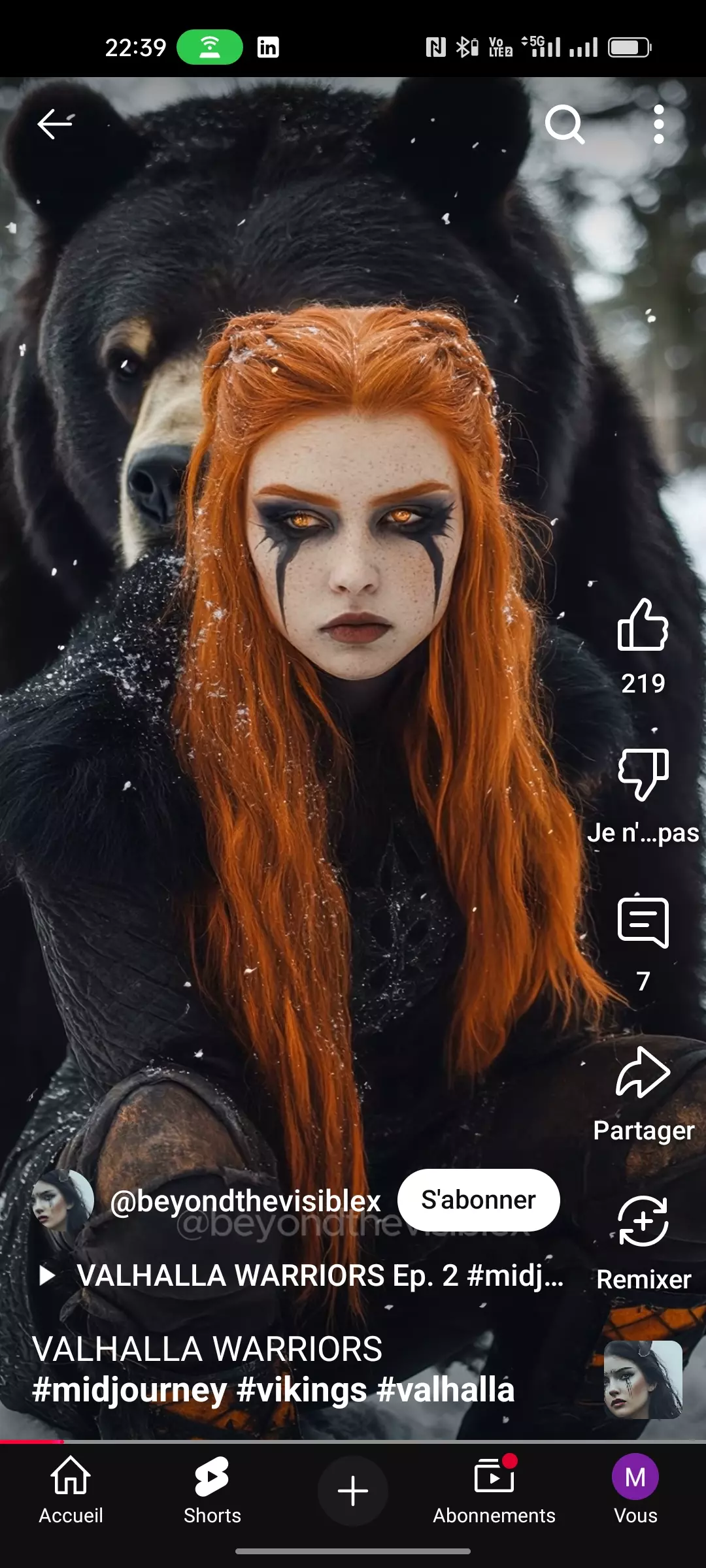Open the sound thumbnail for this Short
This screenshot has height=1568, width=706.
643,1380
